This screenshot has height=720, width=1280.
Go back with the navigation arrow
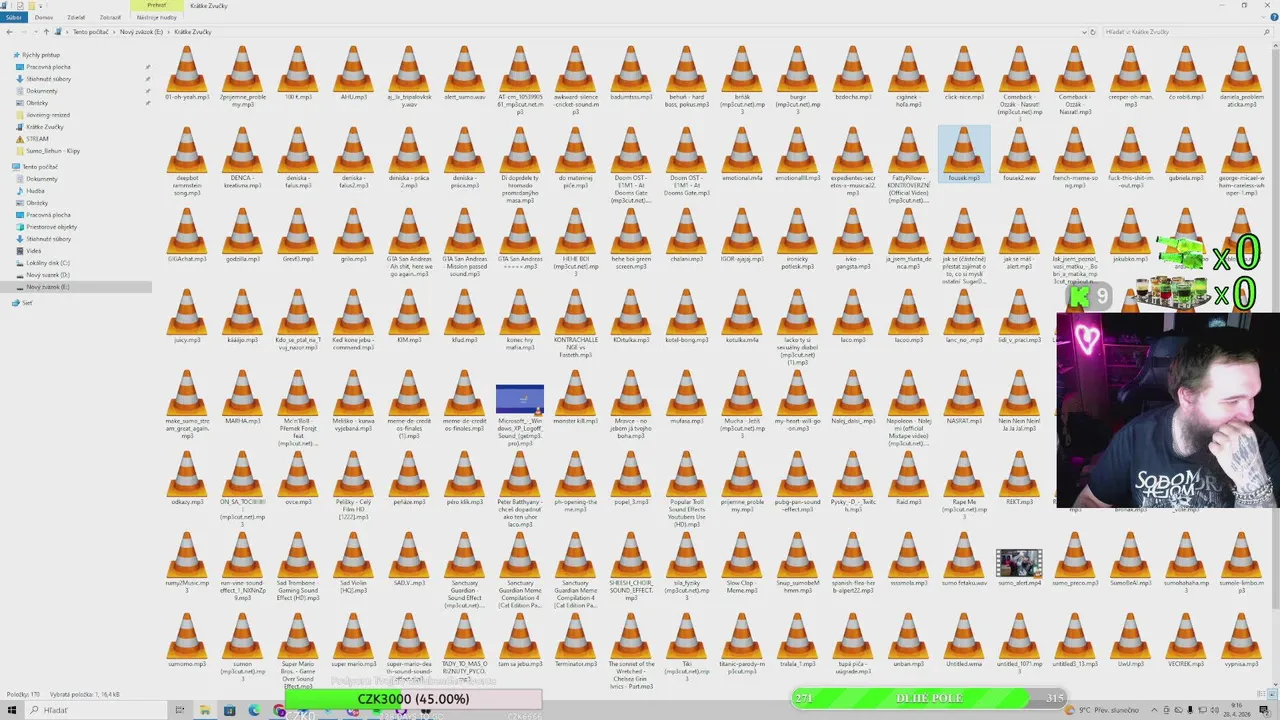(x=9, y=32)
